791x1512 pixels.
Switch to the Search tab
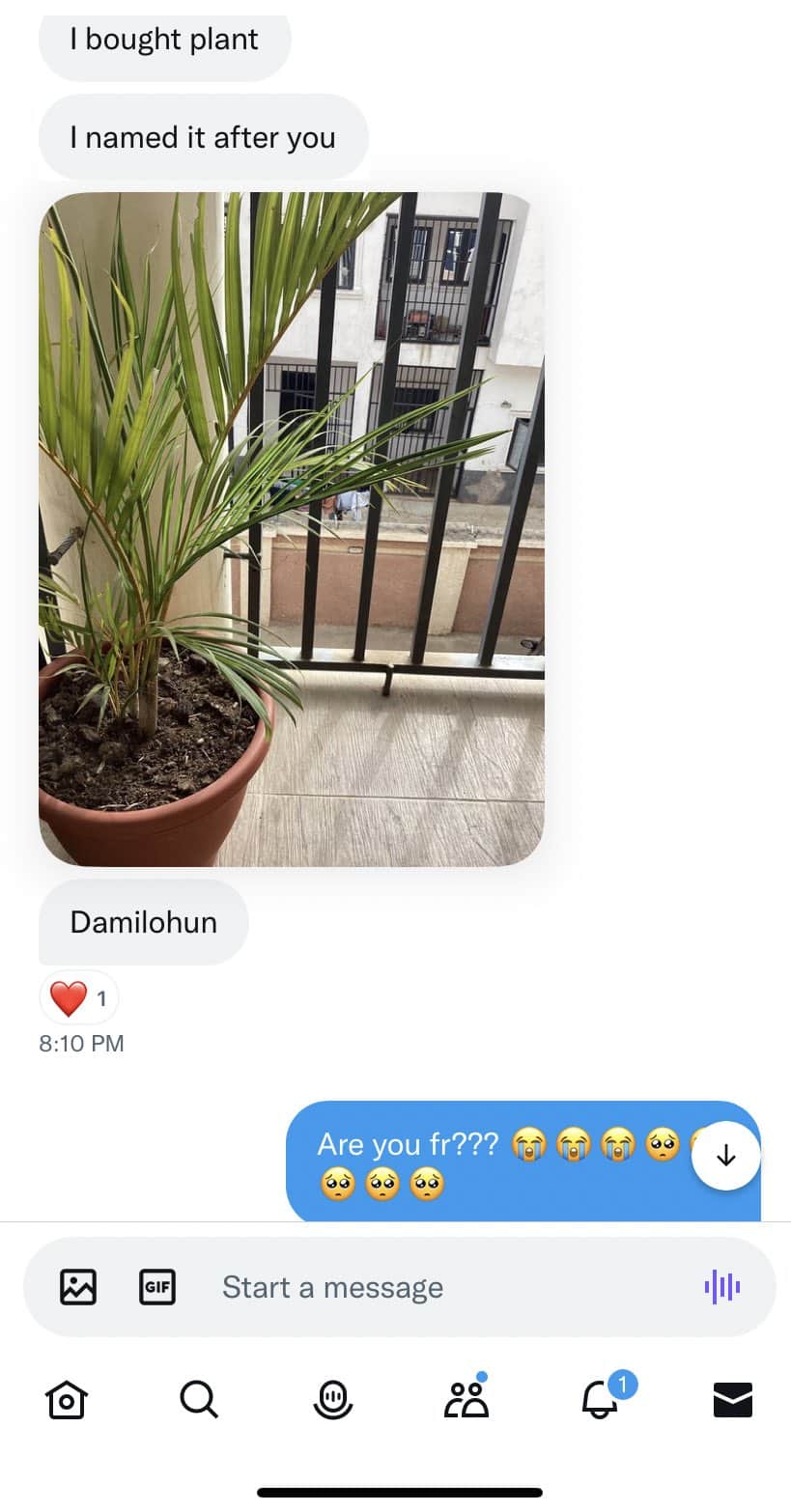coord(199,1399)
